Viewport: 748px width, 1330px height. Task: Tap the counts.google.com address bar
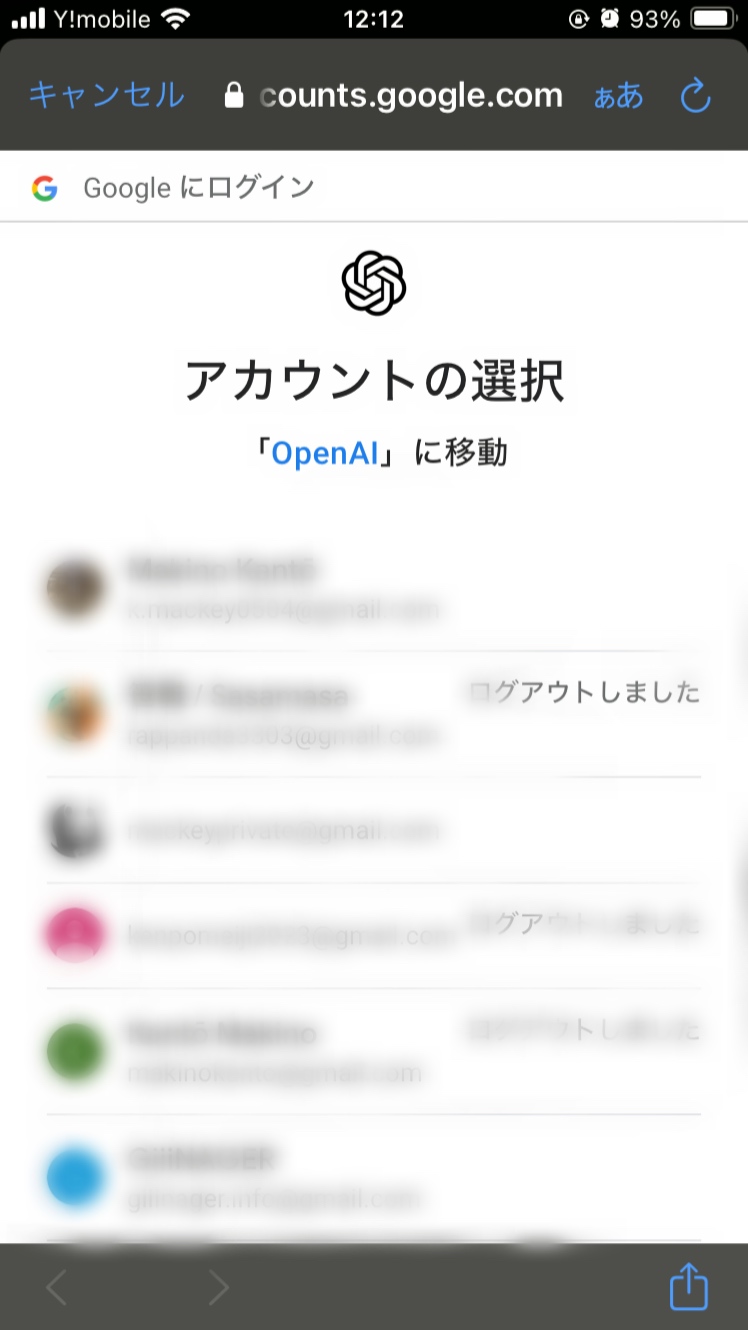click(395, 96)
